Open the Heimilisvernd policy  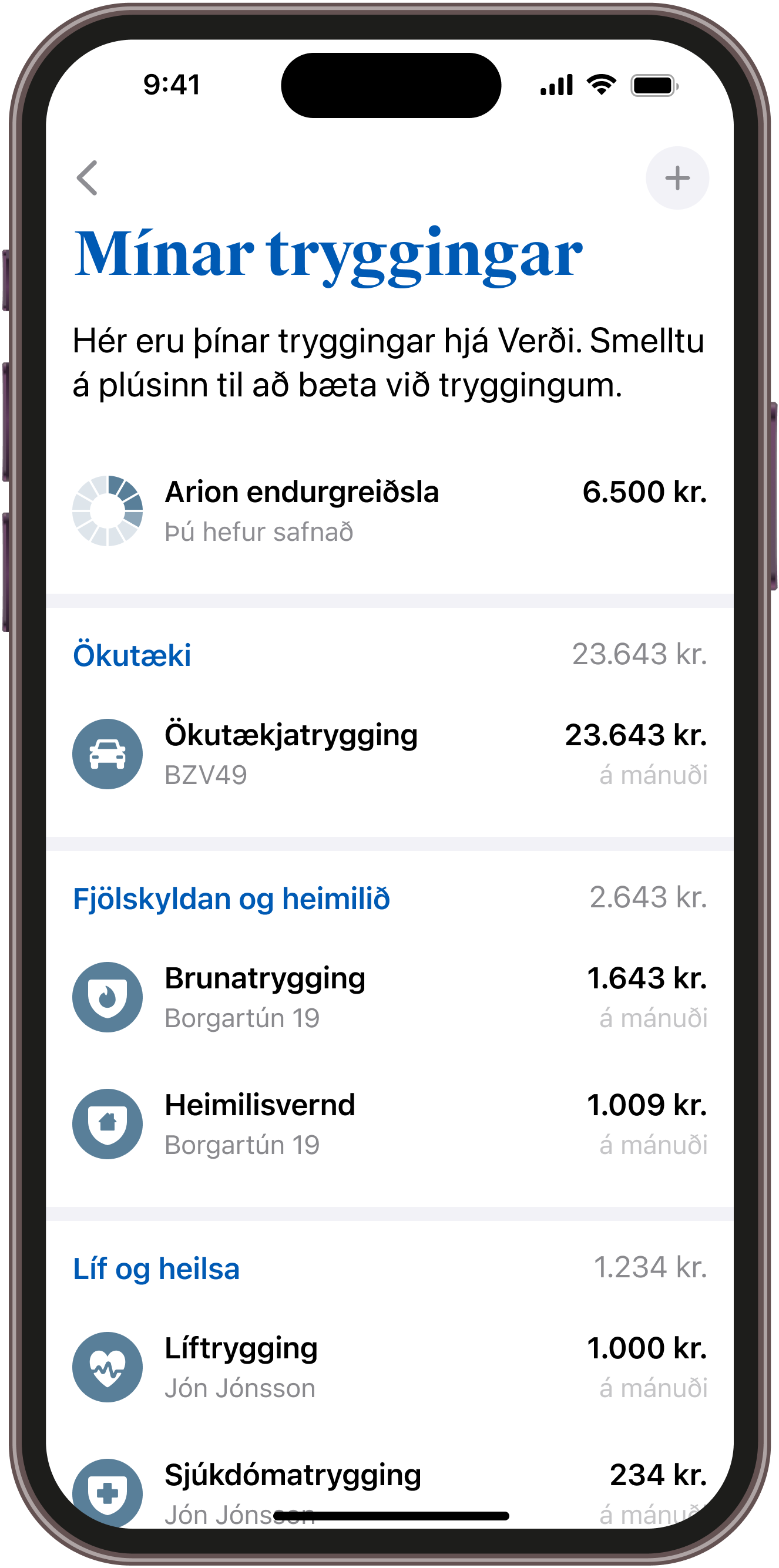(390, 1123)
